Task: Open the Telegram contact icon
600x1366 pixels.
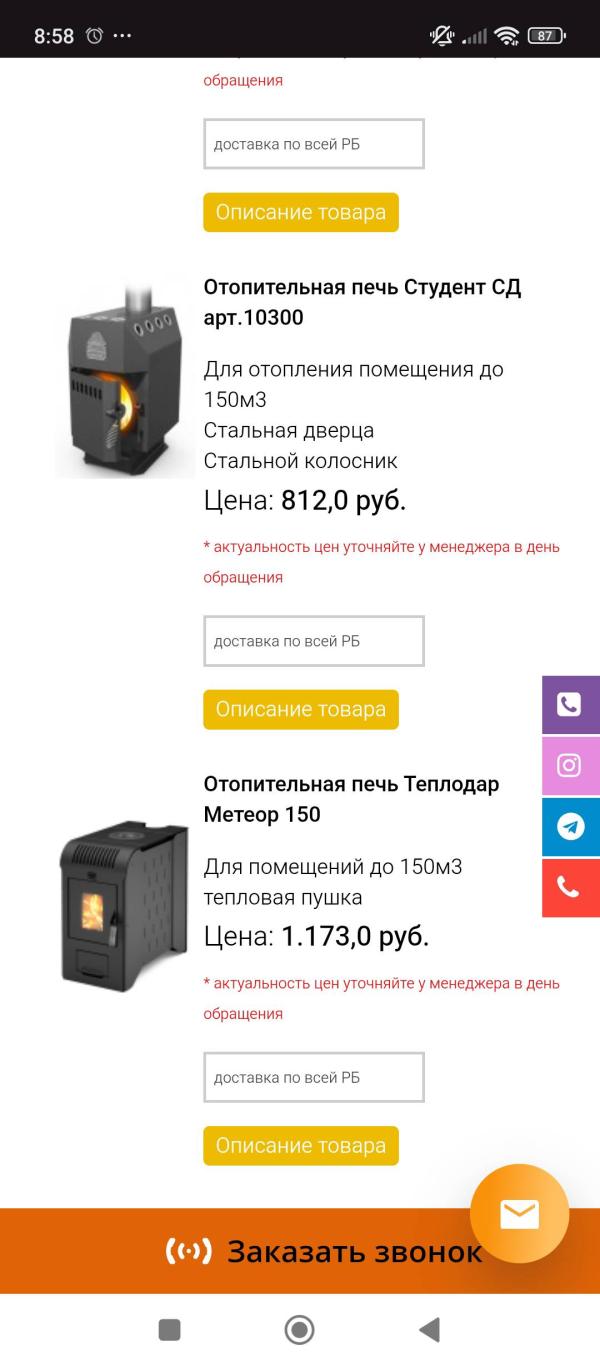Action: pyautogui.click(x=570, y=827)
